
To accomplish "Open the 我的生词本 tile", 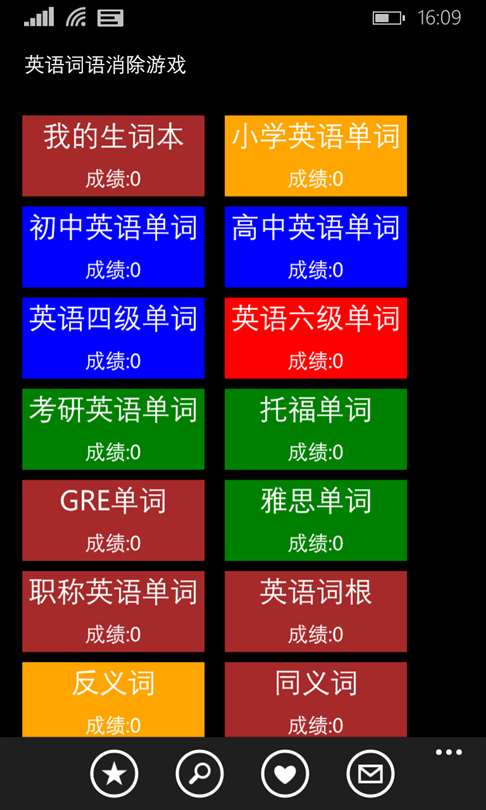I will 113,156.
